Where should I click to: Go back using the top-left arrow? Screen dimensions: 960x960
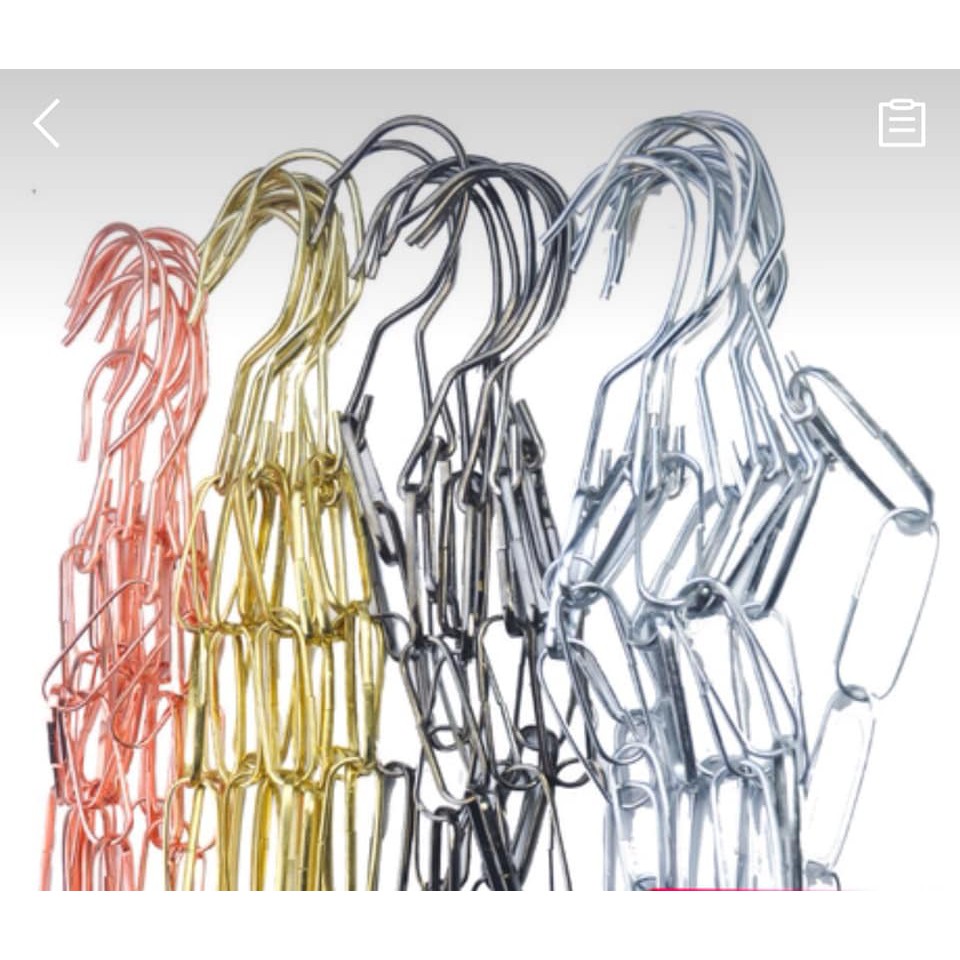(x=47, y=124)
